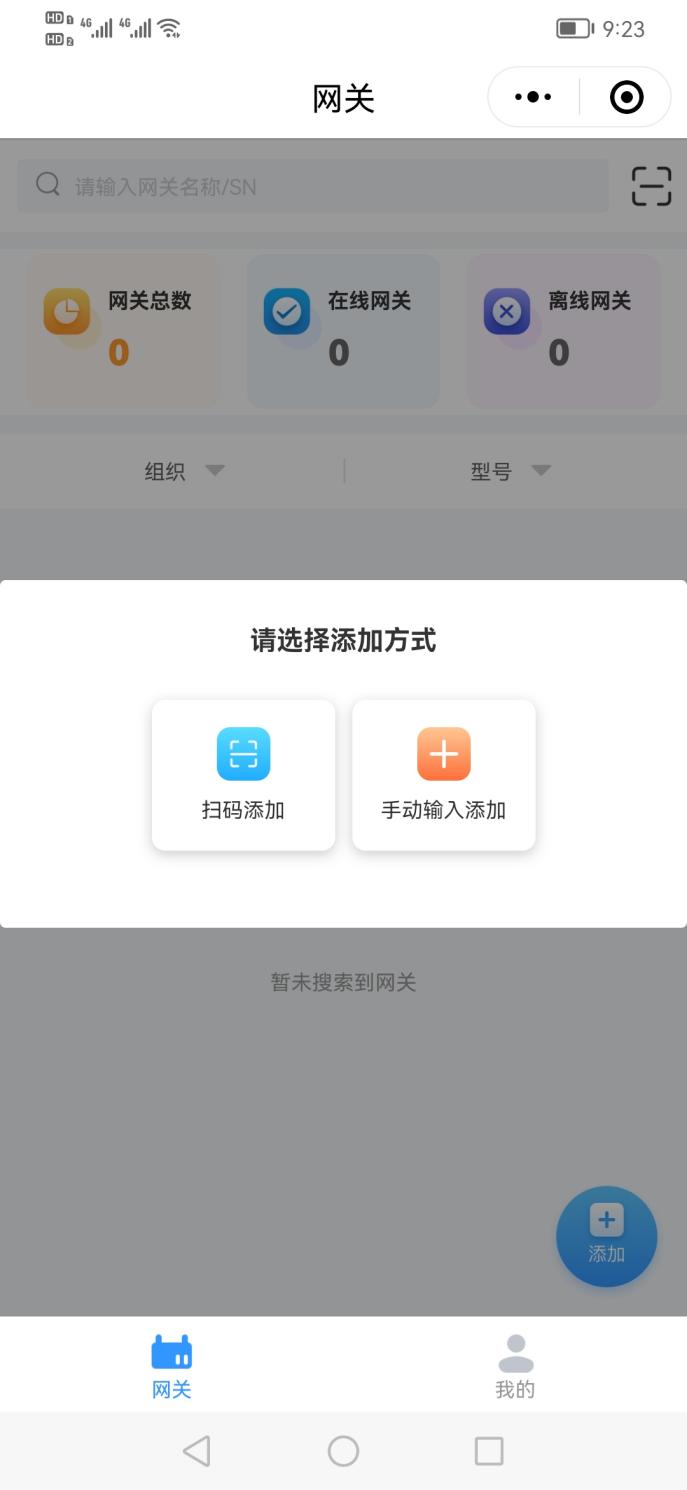
Task: Close the mini program
Action: click(627, 97)
